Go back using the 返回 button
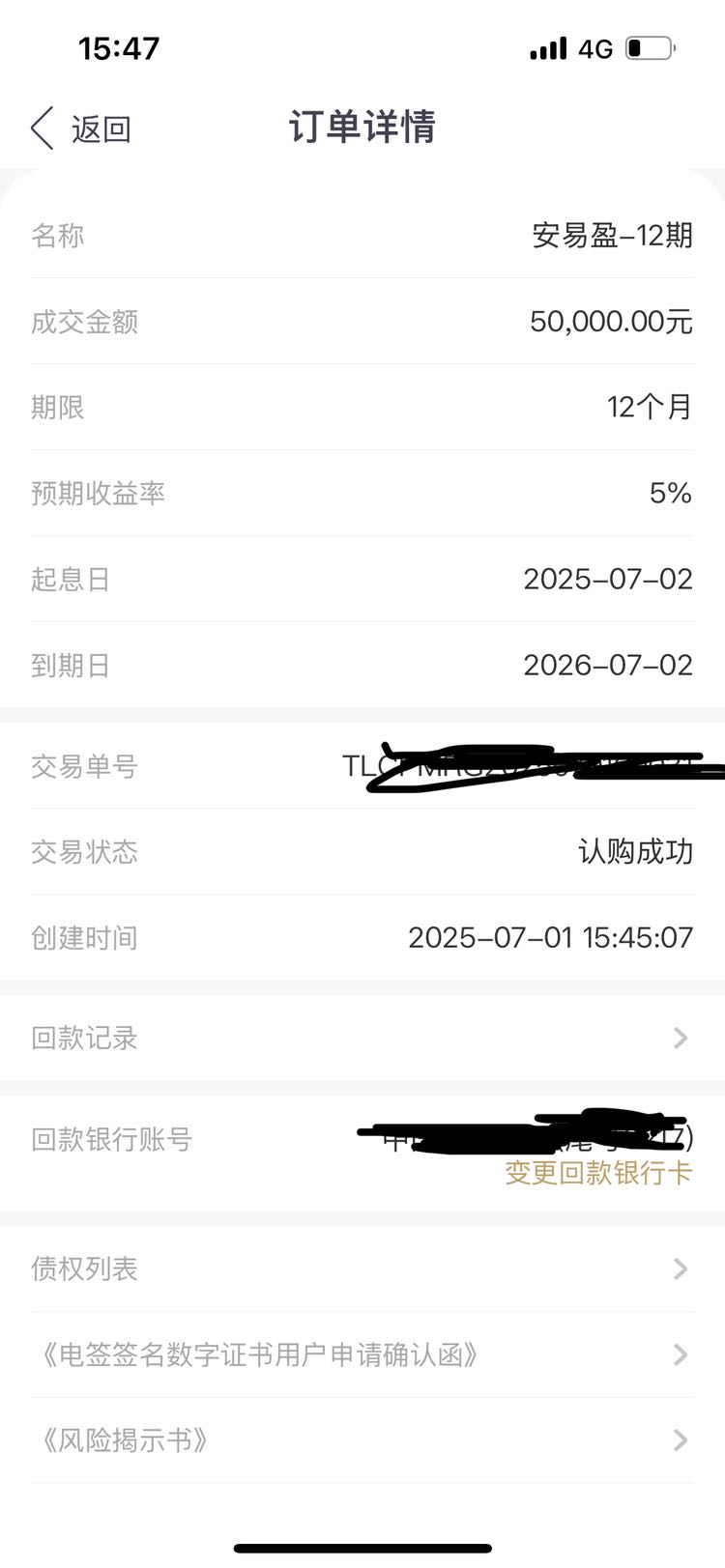This screenshot has width=725, height=1568. pyautogui.click(x=80, y=128)
